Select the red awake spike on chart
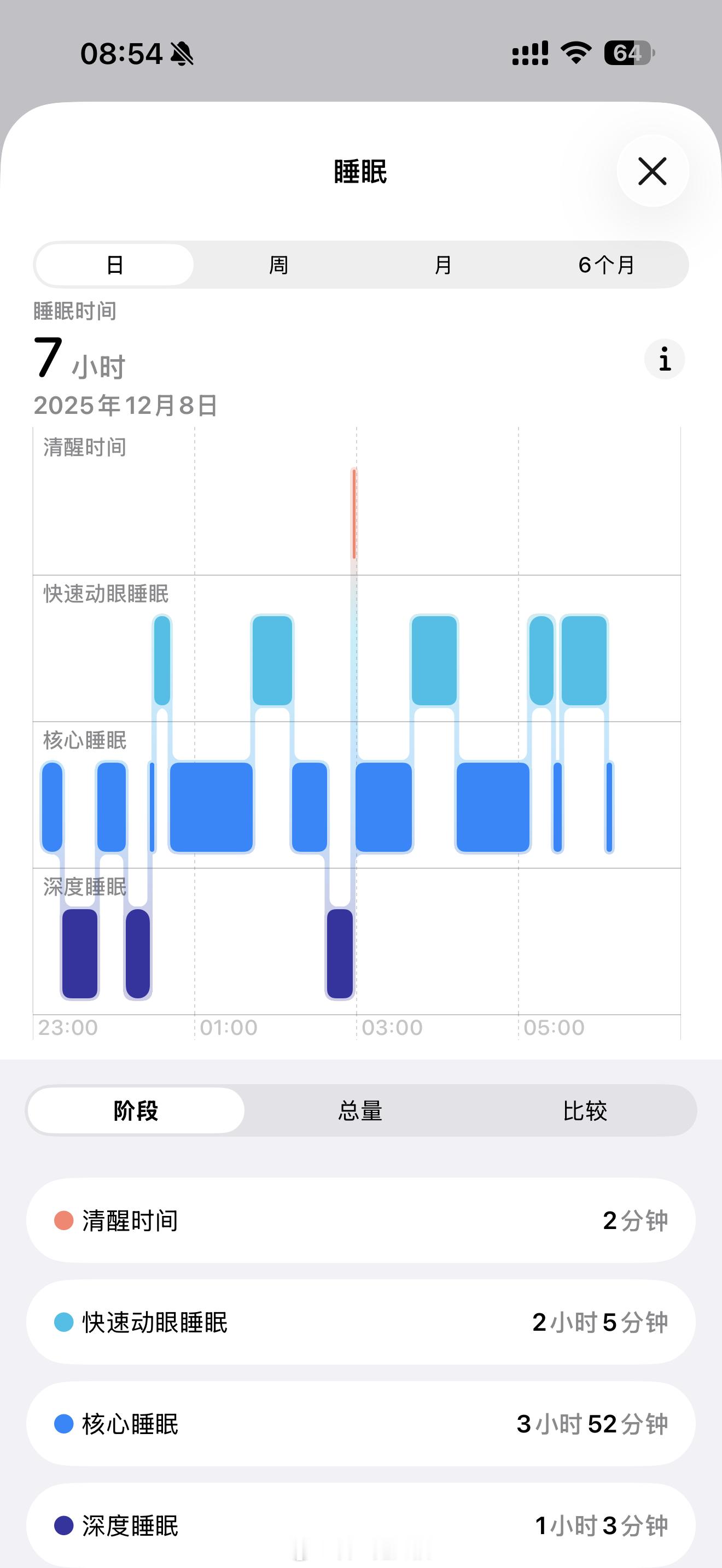 pyautogui.click(x=354, y=514)
